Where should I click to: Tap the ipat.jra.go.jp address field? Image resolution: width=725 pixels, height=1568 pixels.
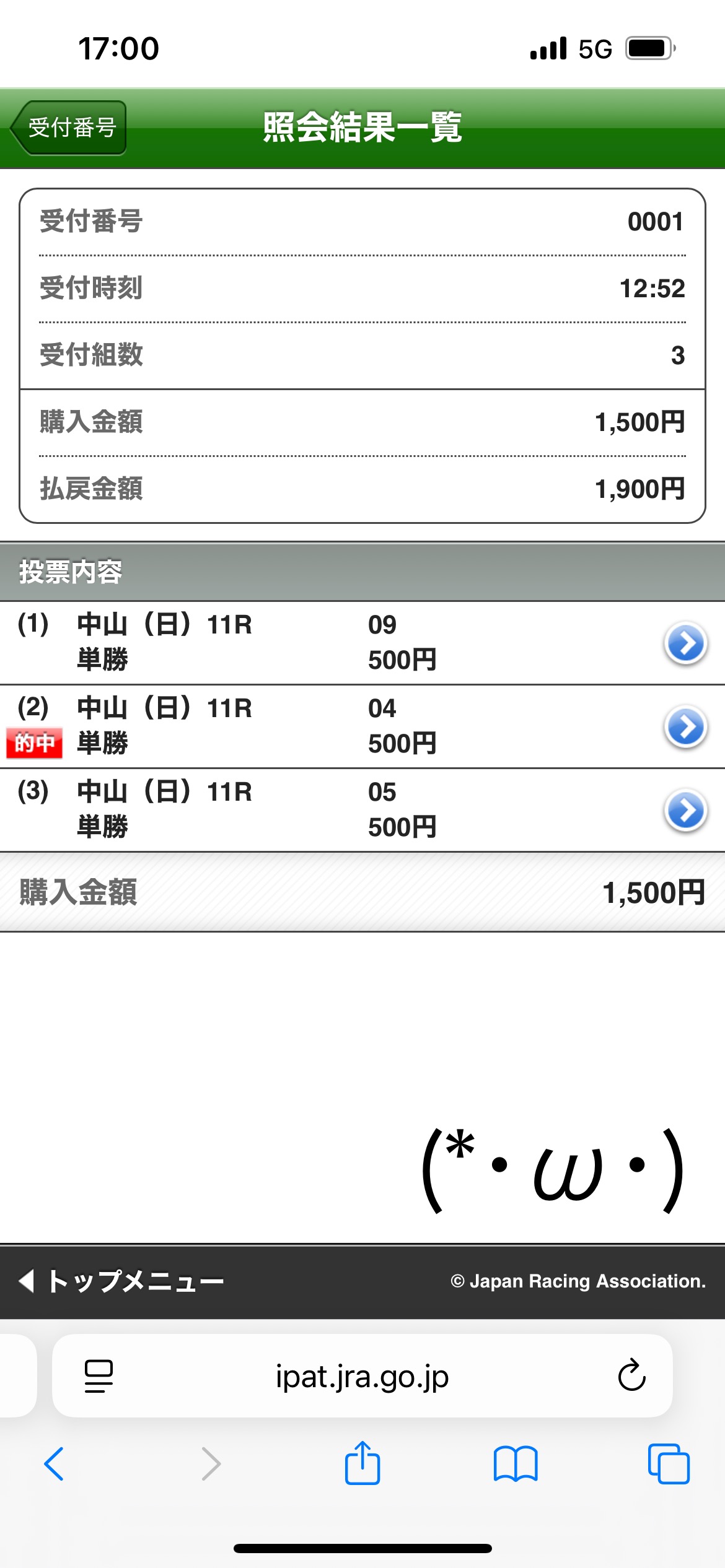pyautogui.click(x=362, y=1376)
